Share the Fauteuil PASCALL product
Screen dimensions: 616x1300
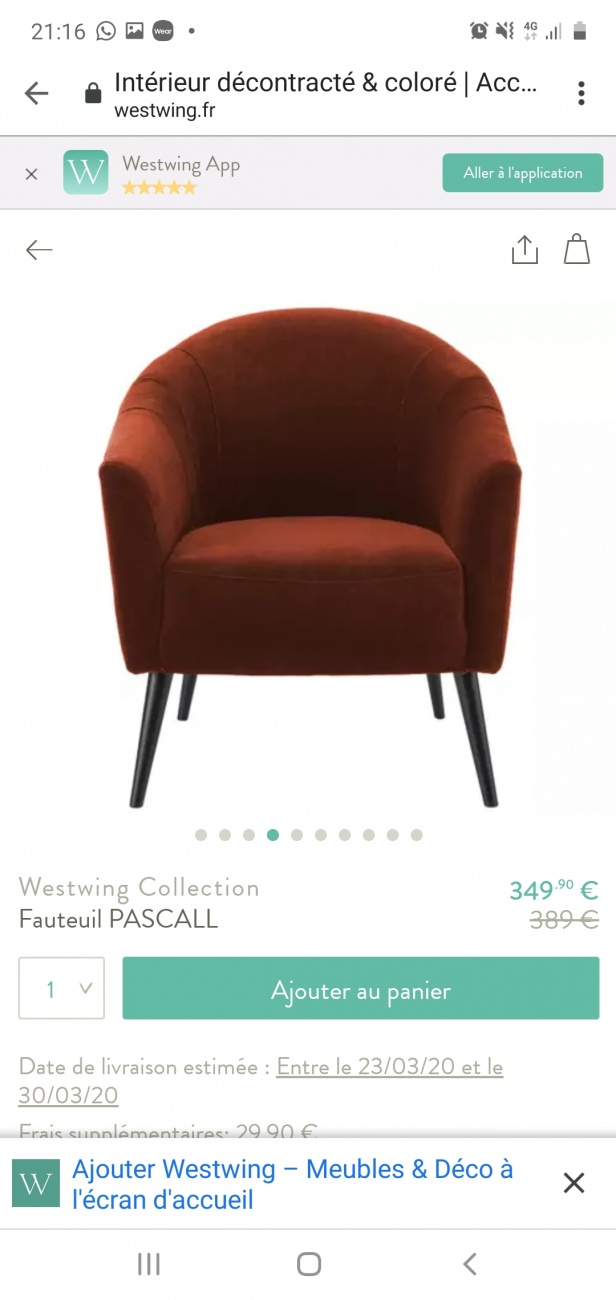524,250
